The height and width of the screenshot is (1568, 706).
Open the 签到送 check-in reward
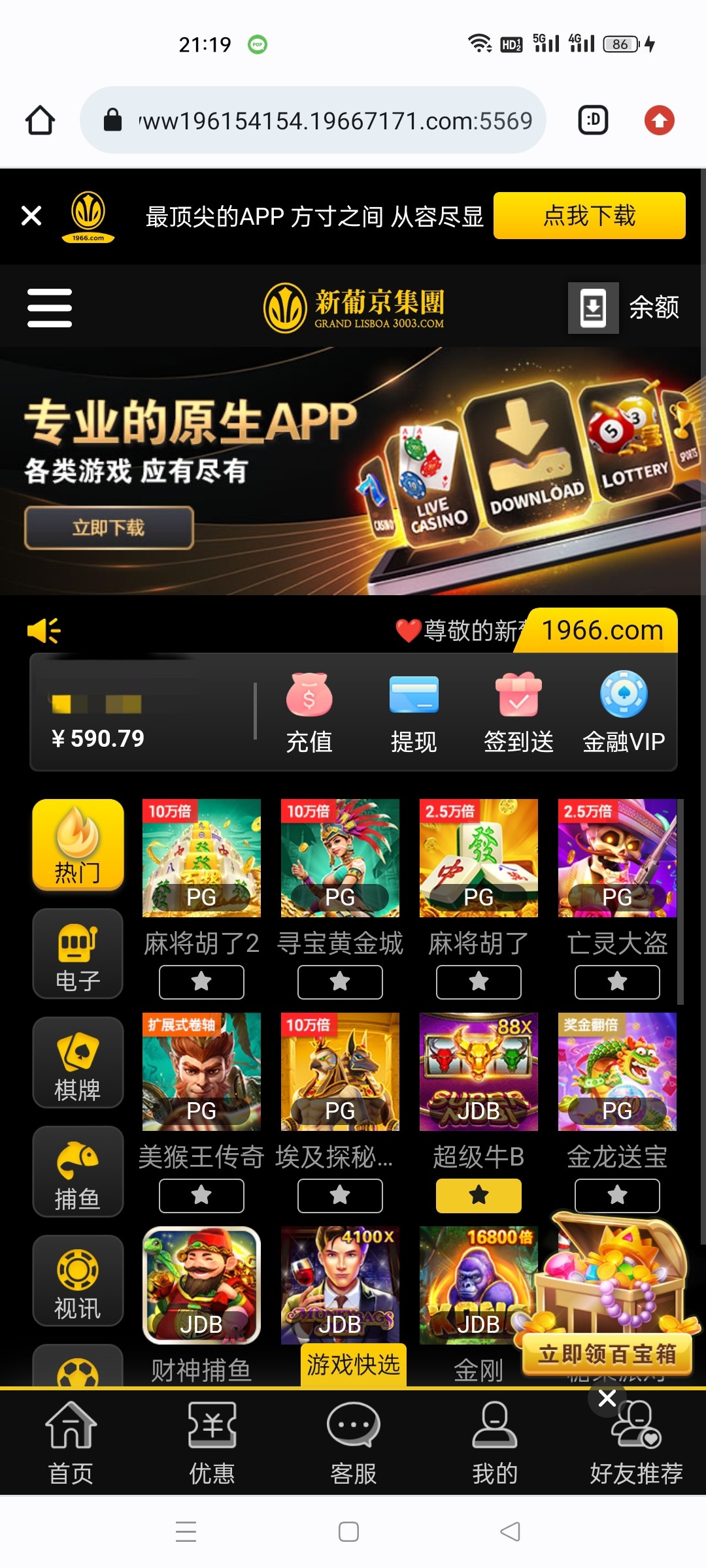click(x=518, y=713)
